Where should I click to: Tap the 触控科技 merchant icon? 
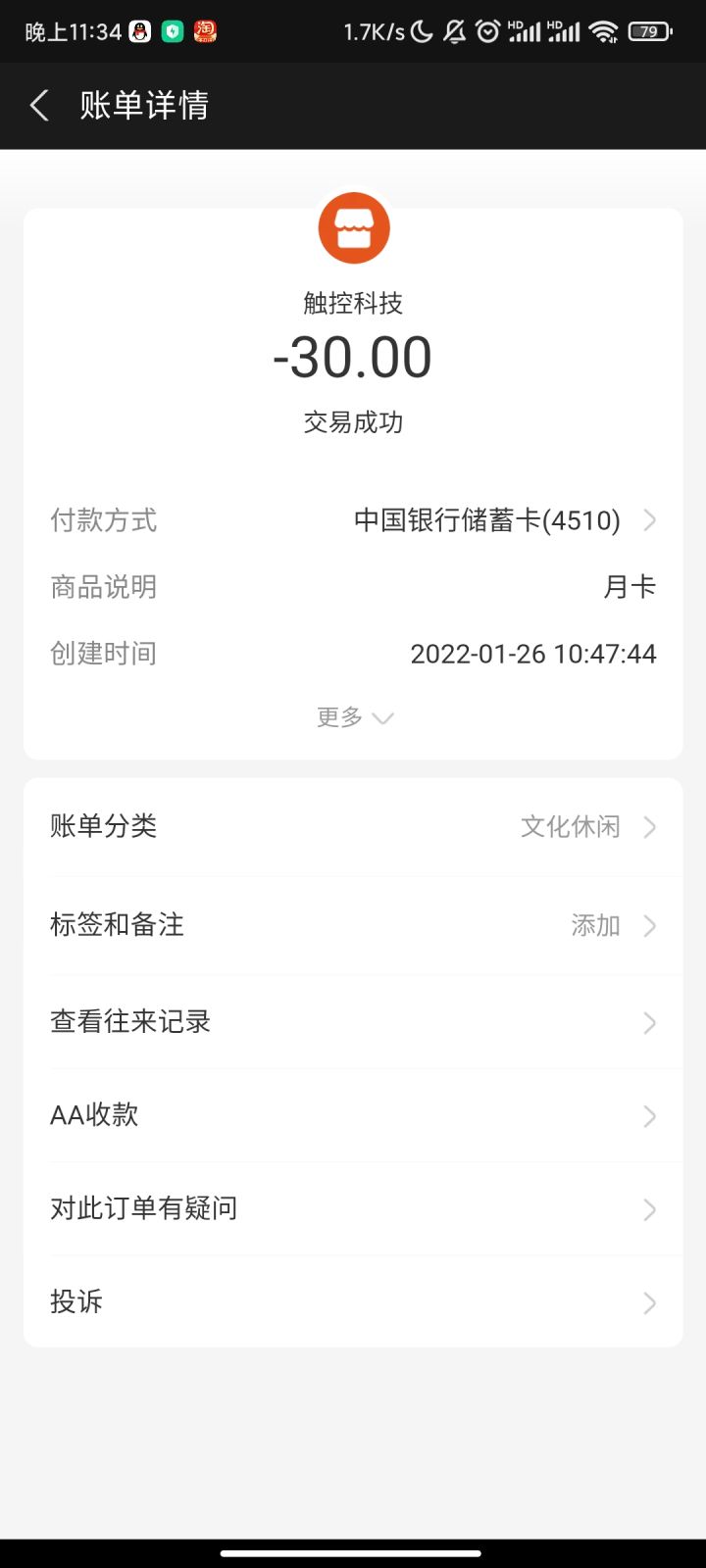354,227
